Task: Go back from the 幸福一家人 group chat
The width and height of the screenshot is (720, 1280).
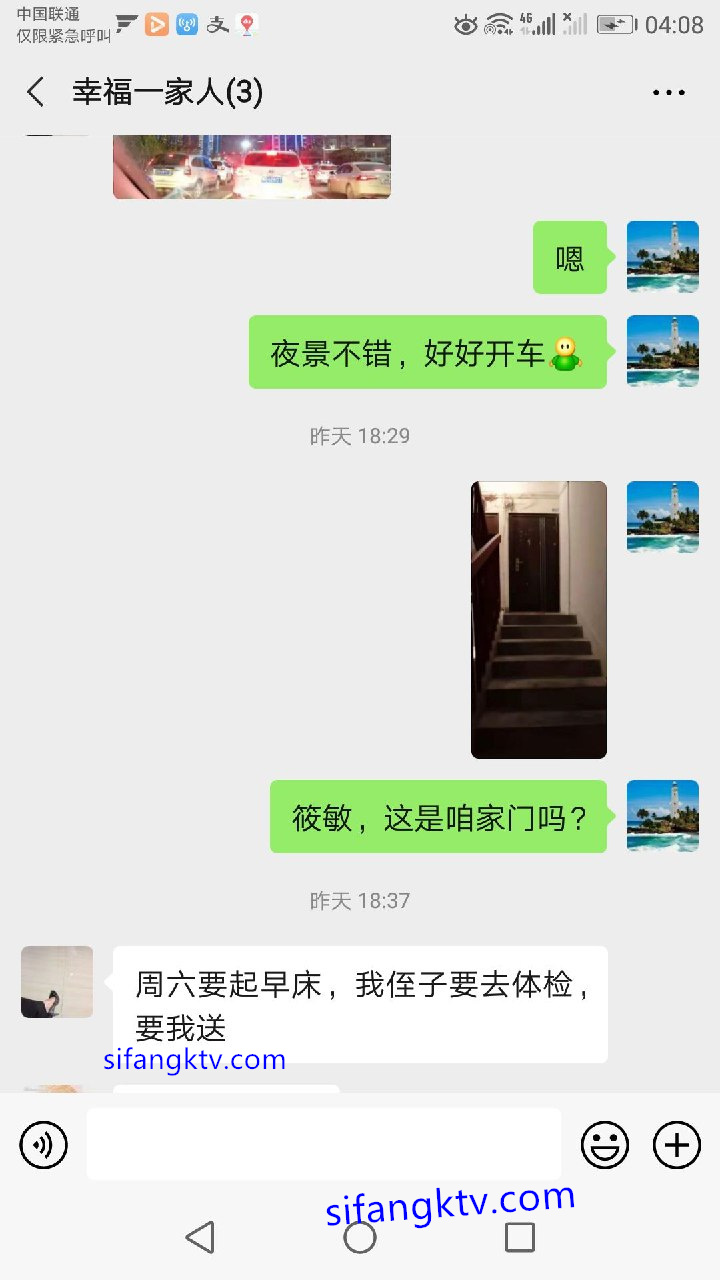Action: click(x=36, y=93)
